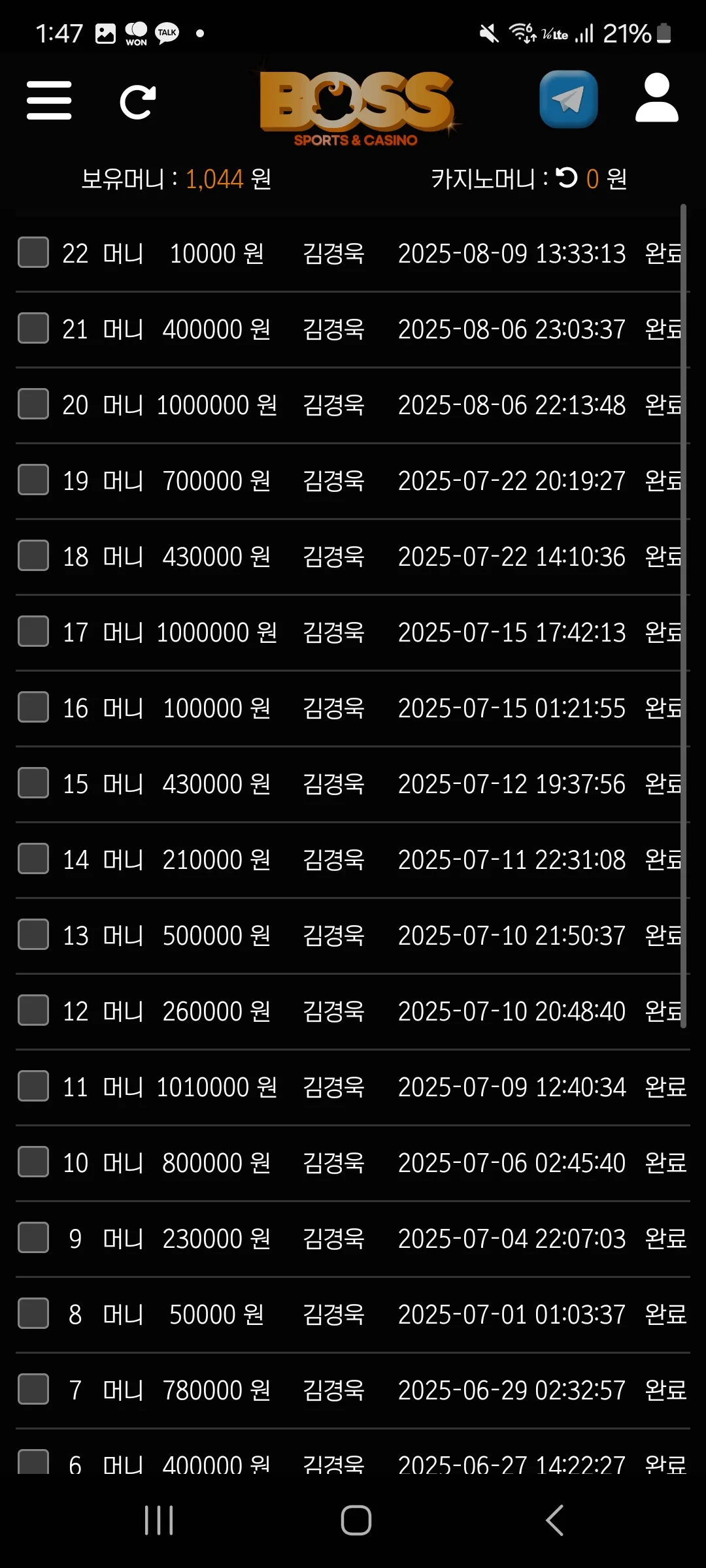Go back using the system back button
Image resolution: width=706 pixels, height=1568 pixels.
click(x=554, y=1520)
